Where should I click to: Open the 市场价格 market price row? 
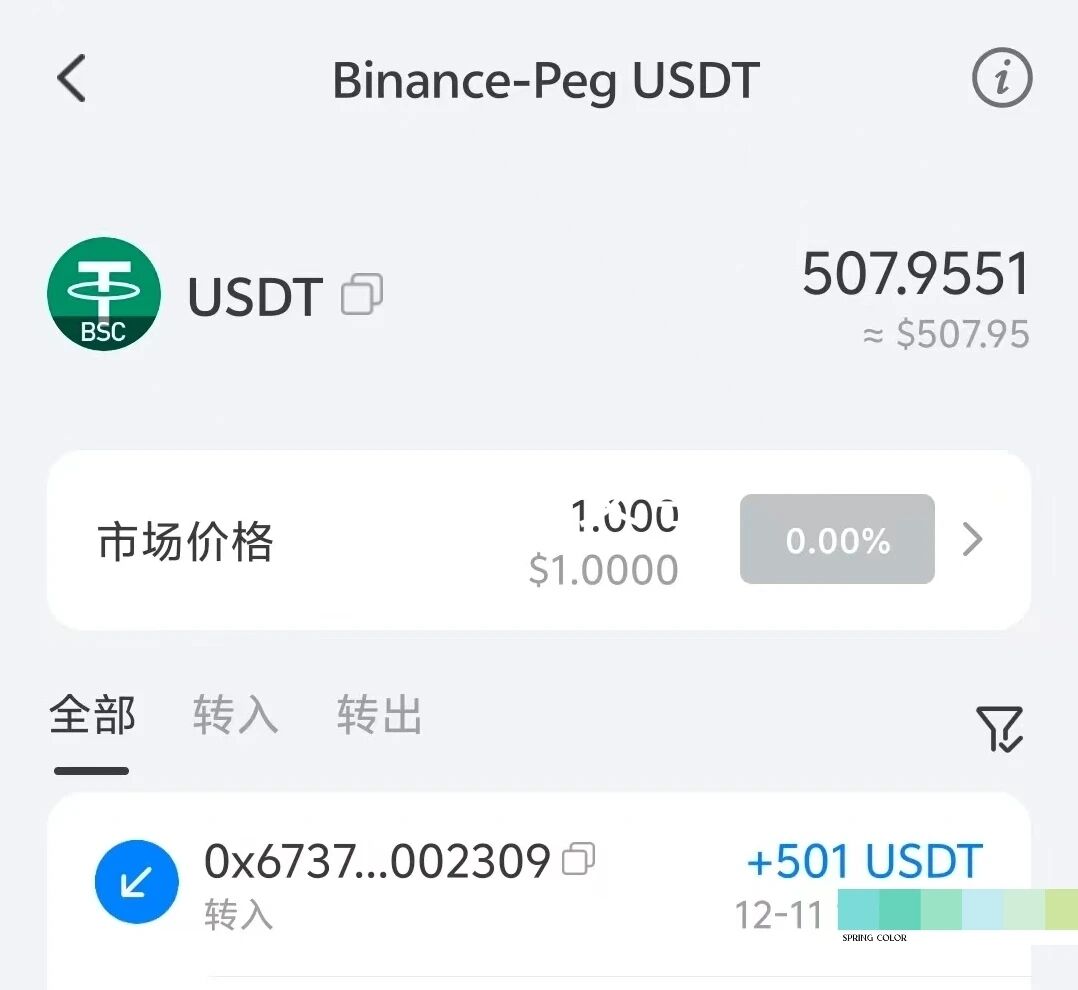tap(538, 541)
